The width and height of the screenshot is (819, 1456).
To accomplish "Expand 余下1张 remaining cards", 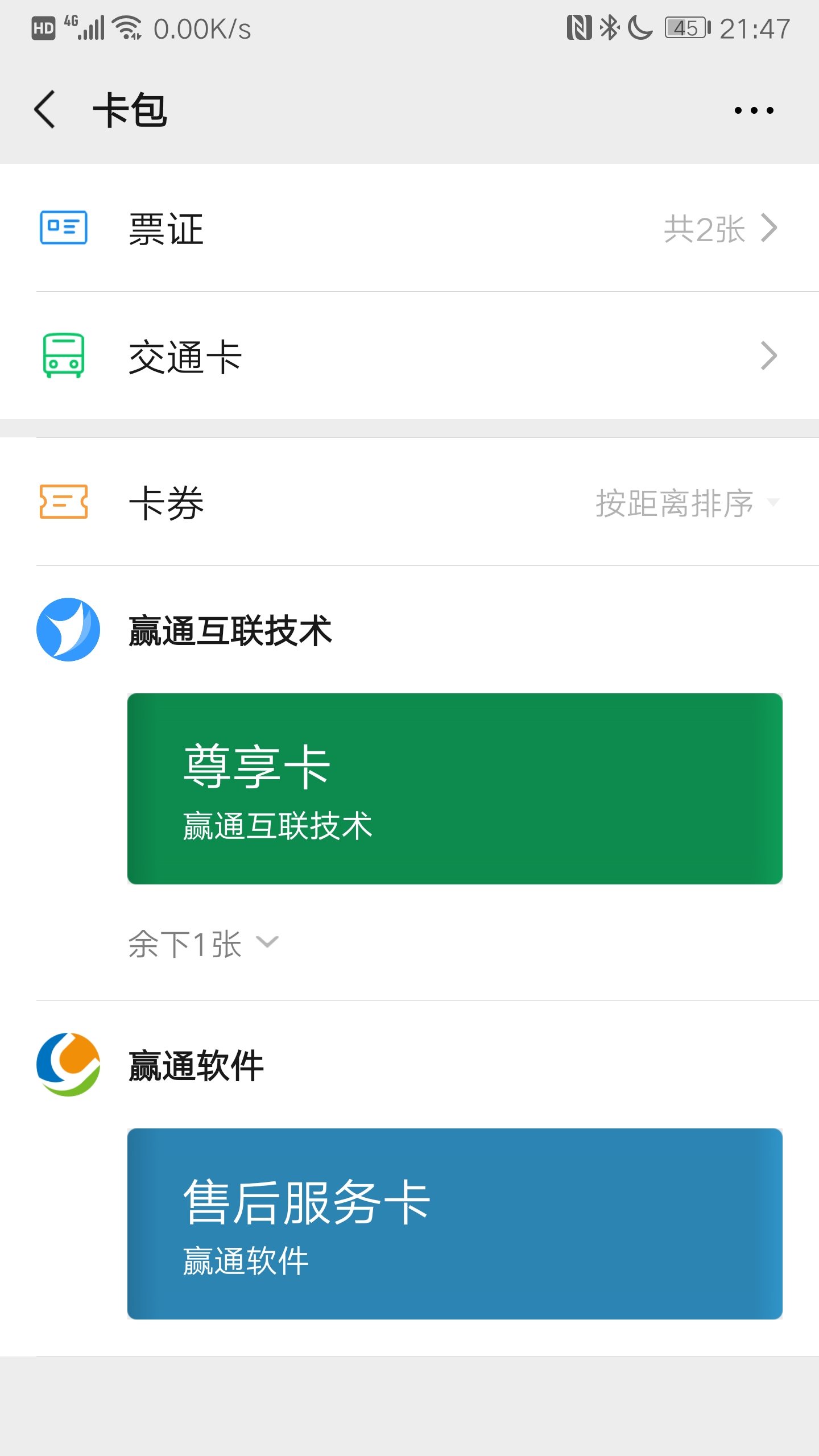I will (203, 944).
